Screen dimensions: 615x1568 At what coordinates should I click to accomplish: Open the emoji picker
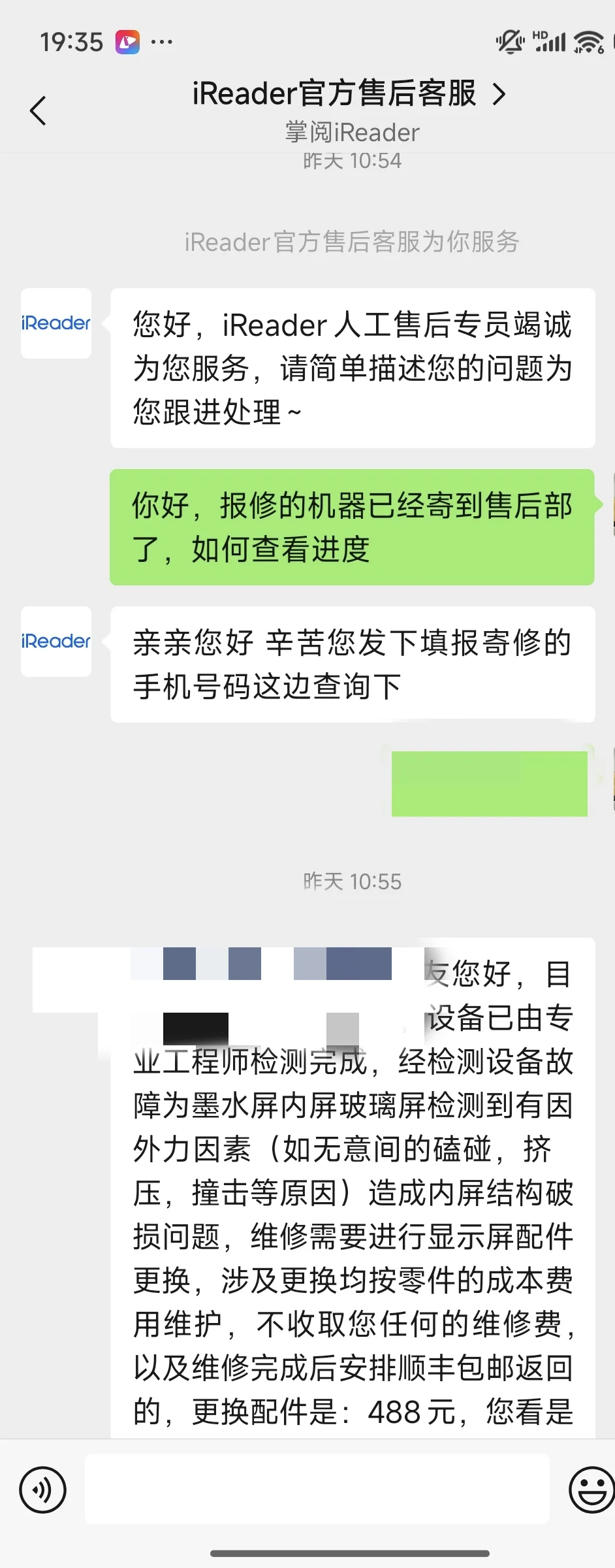point(590,1490)
